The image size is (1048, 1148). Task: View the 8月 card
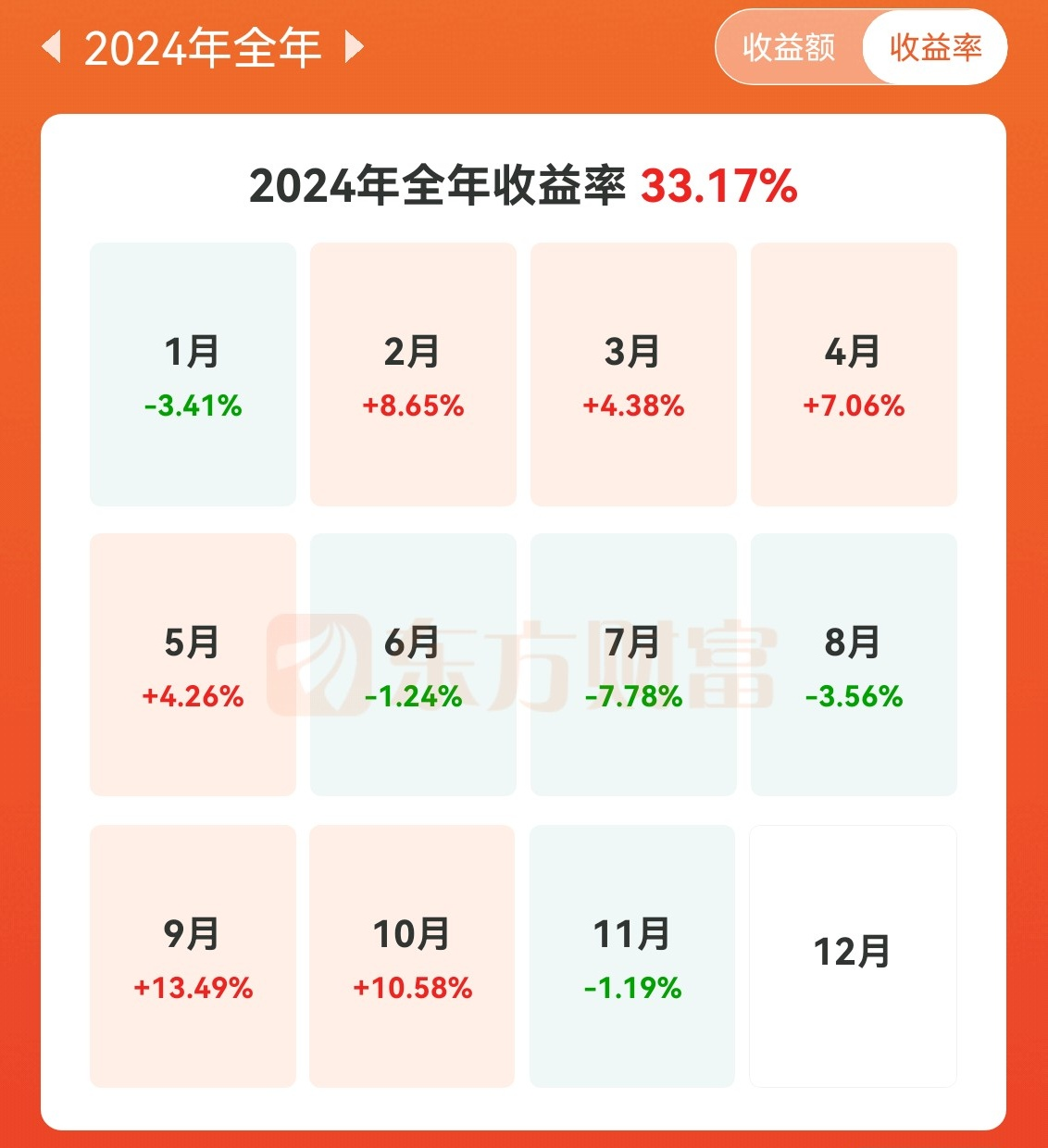pyautogui.click(x=854, y=665)
